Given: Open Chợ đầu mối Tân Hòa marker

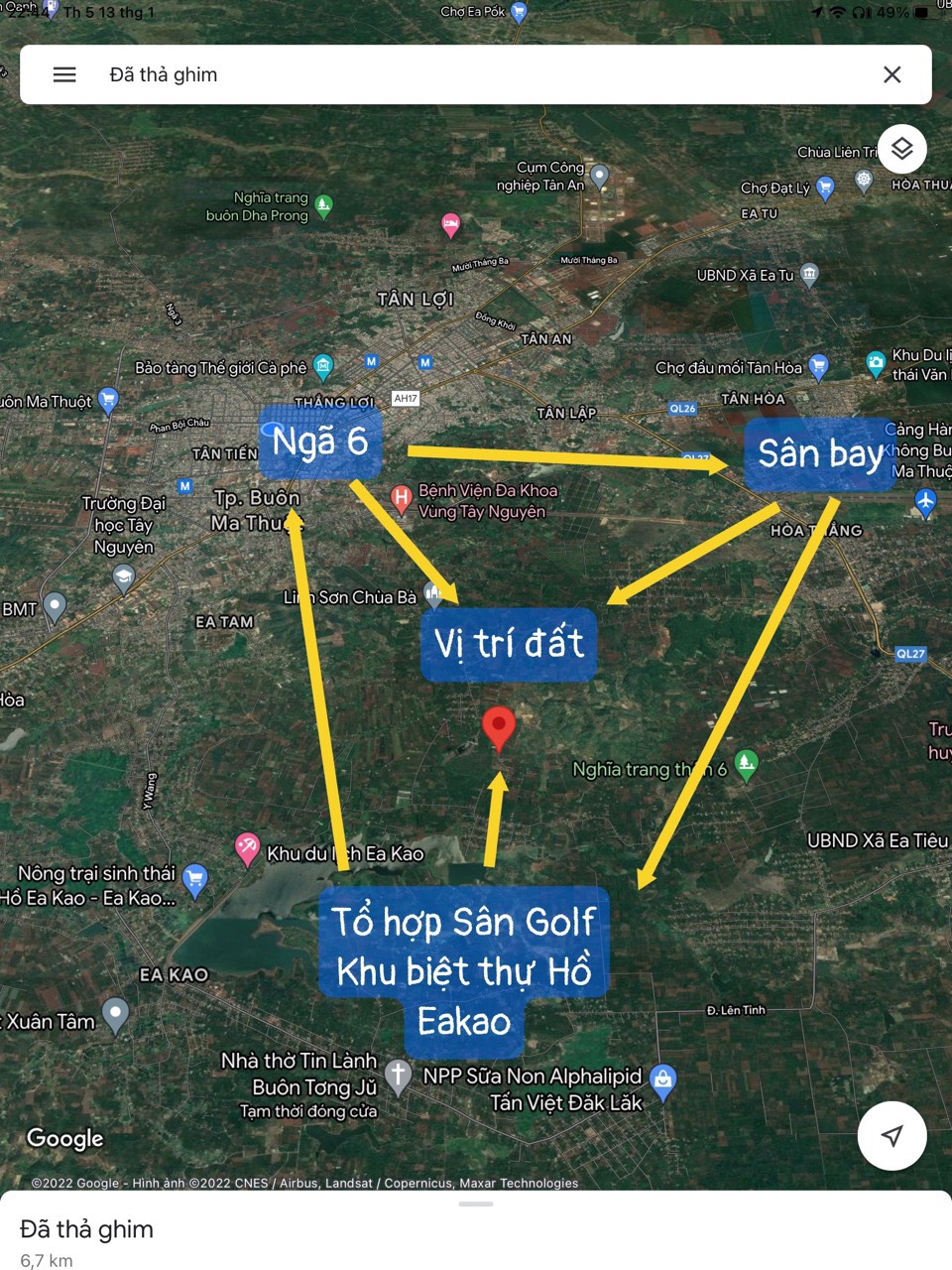Looking at the screenshot, I should pyautogui.click(x=818, y=365).
